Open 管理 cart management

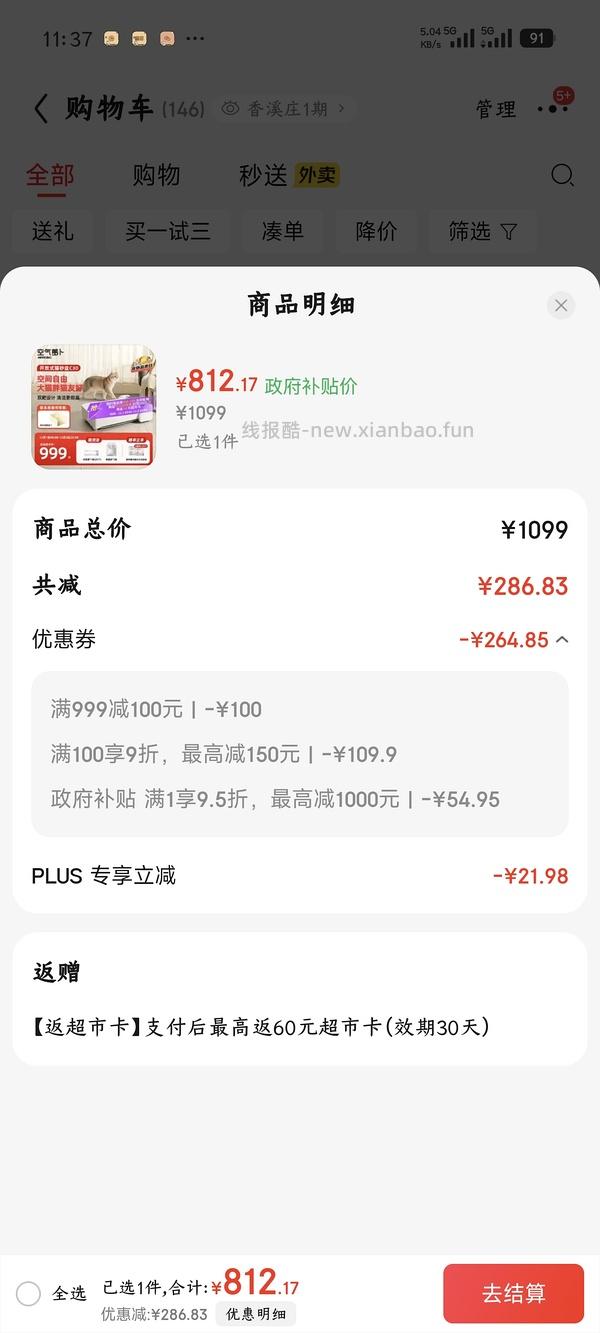pyautogui.click(x=496, y=109)
